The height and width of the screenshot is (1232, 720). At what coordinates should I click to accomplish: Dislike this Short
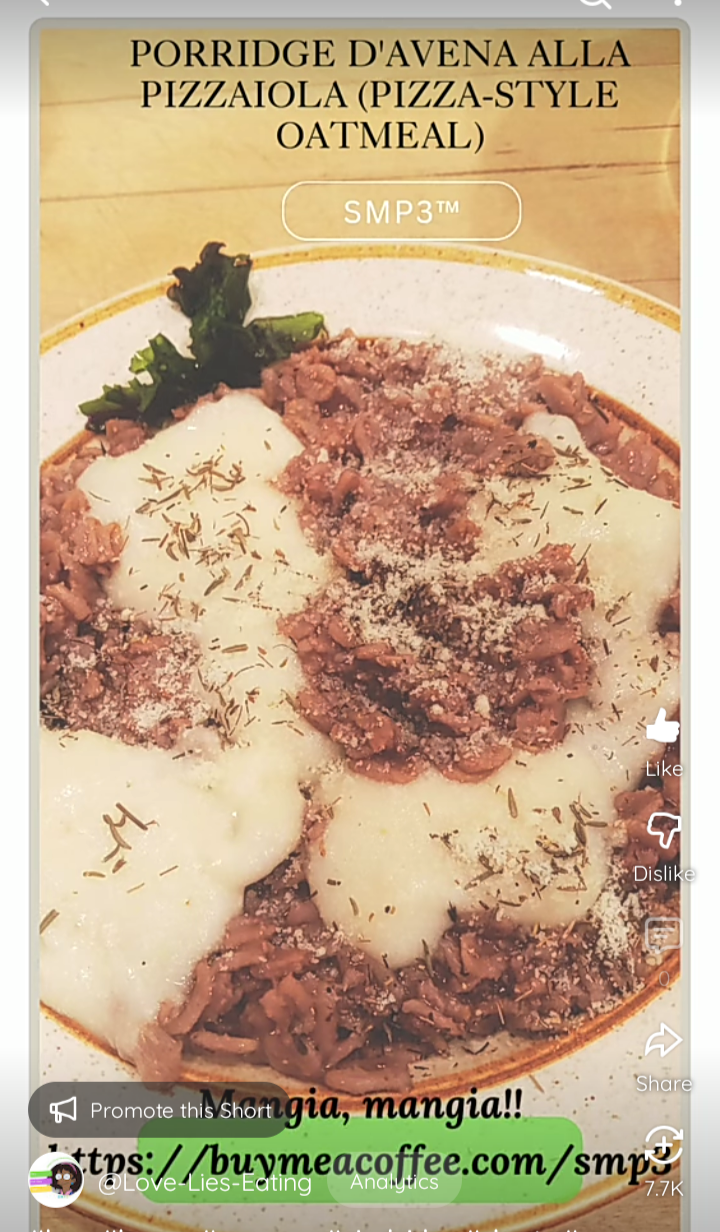[663, 832]
